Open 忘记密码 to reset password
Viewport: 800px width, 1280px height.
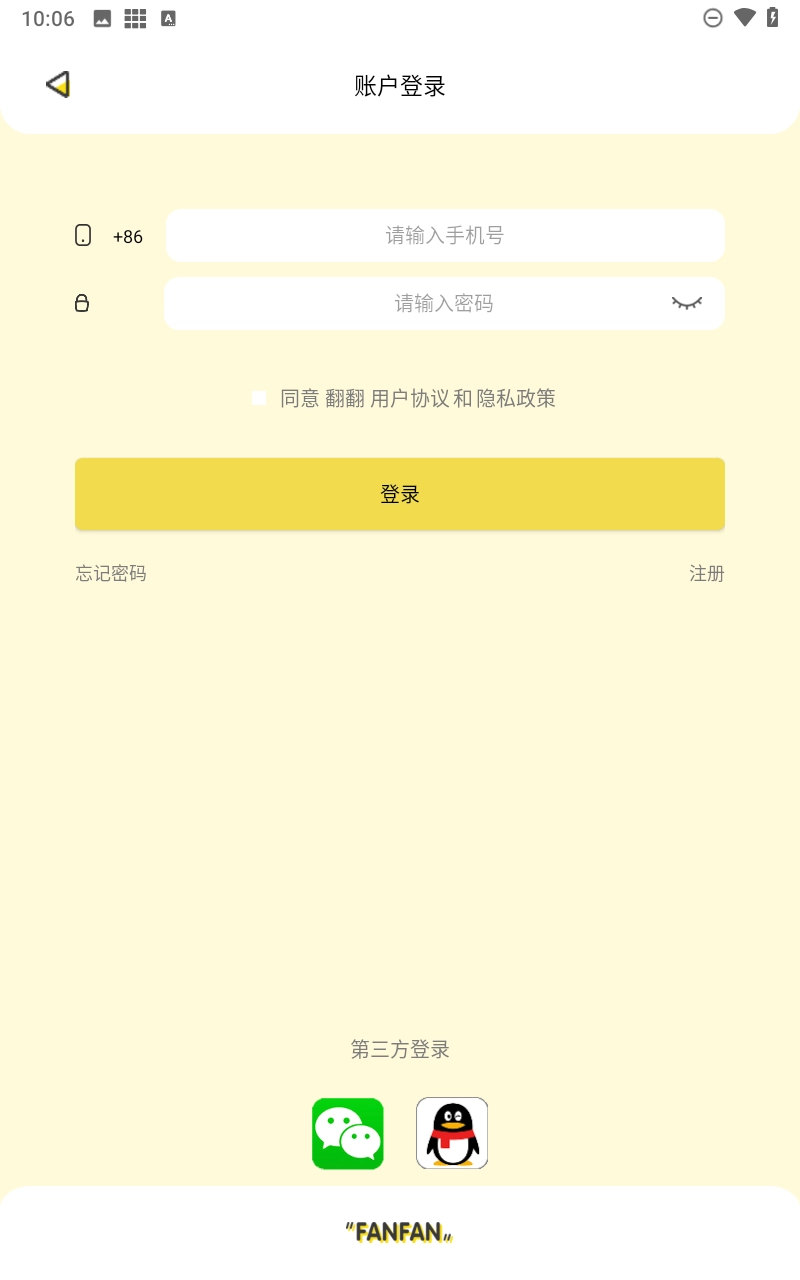[x=110, y=573]
